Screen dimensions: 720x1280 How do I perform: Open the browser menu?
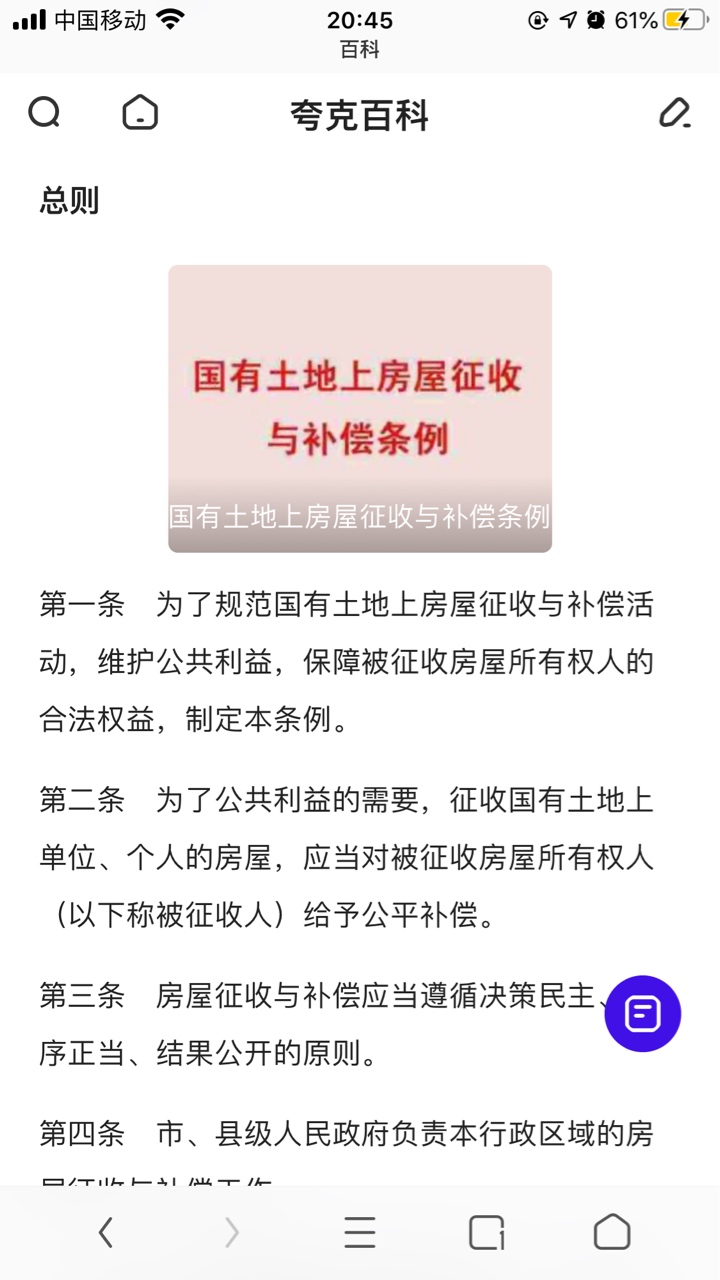tap(360, 1232)
